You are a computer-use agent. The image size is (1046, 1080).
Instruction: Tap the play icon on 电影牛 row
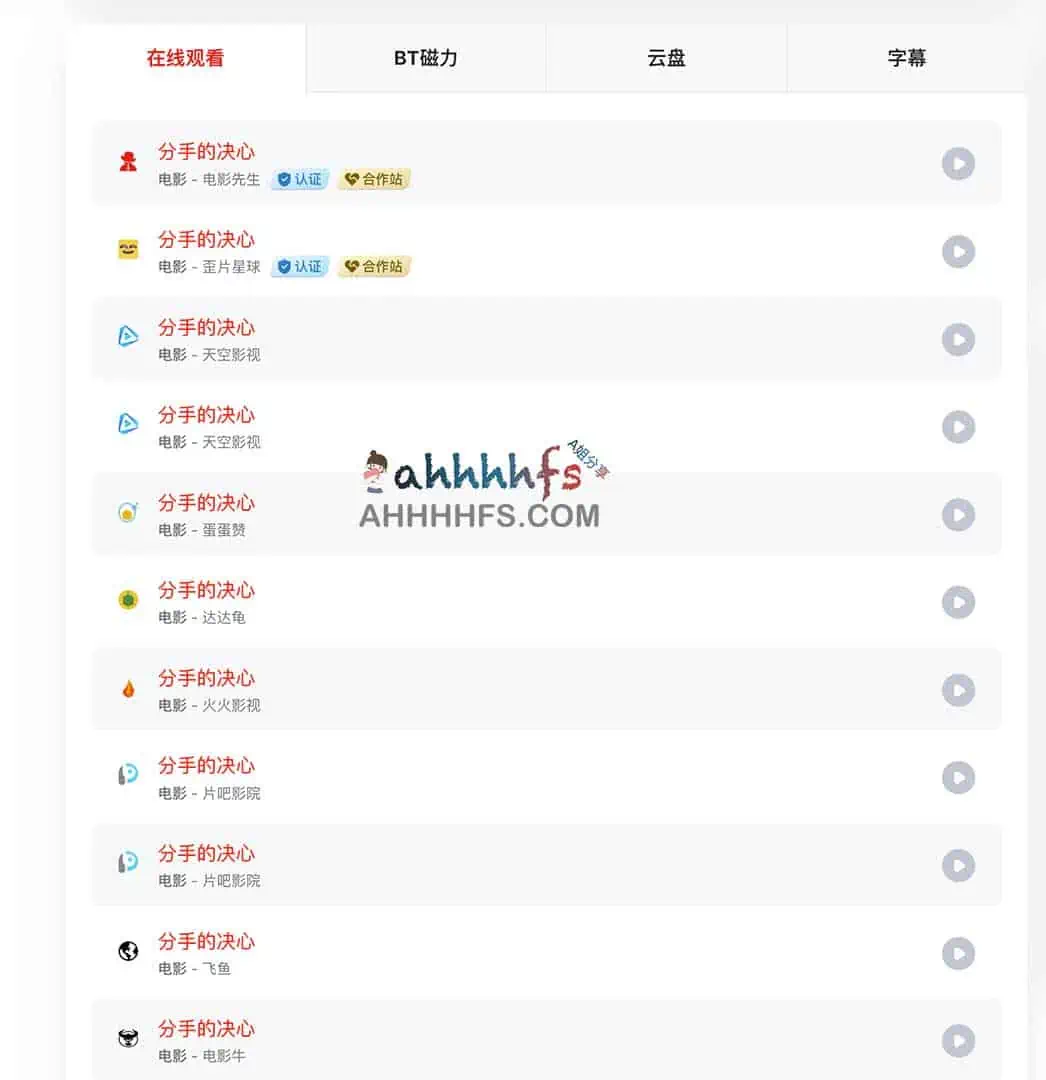click(x=957, y=1041)
